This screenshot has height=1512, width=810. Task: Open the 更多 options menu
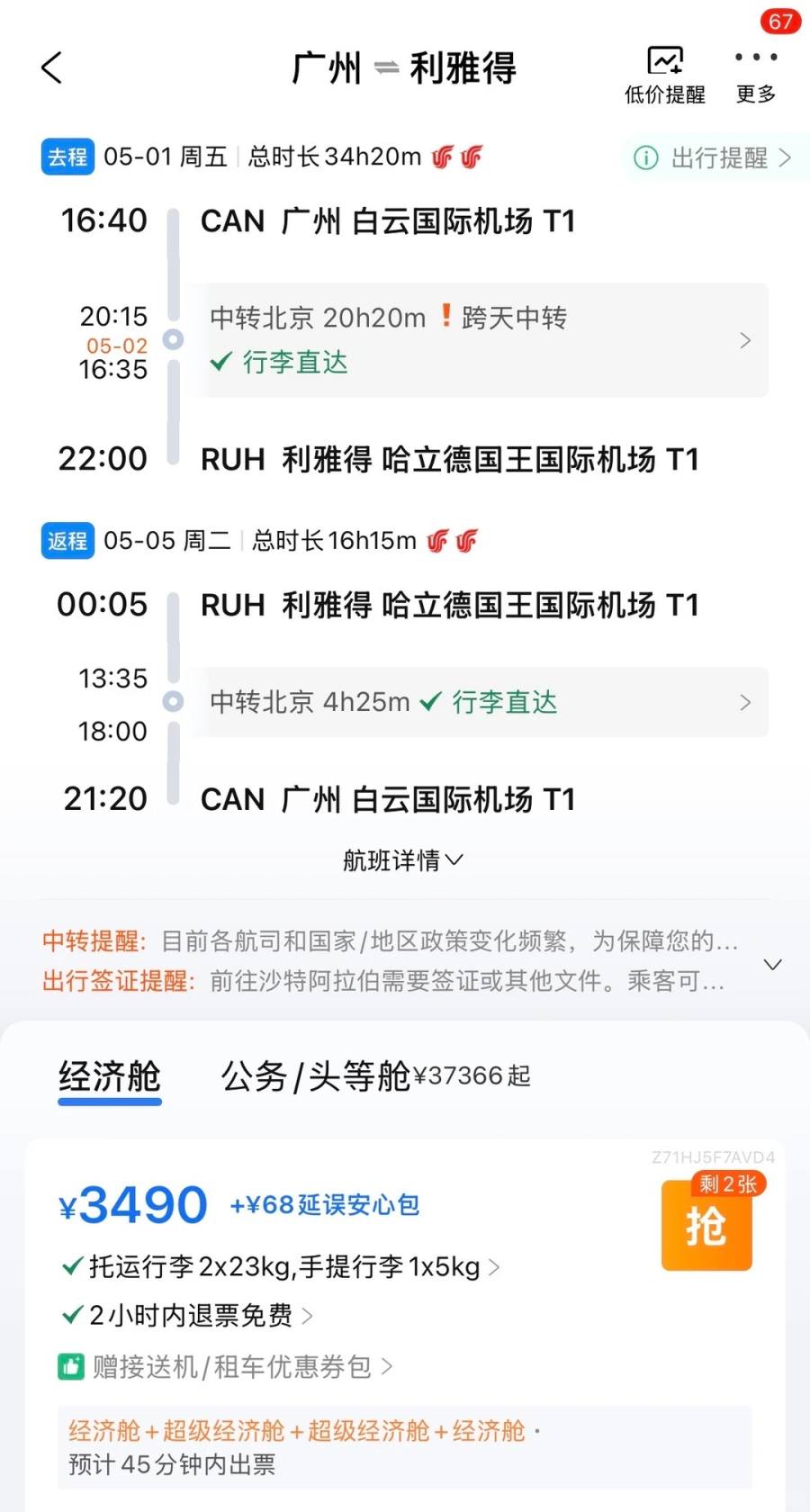coord(754,72)
